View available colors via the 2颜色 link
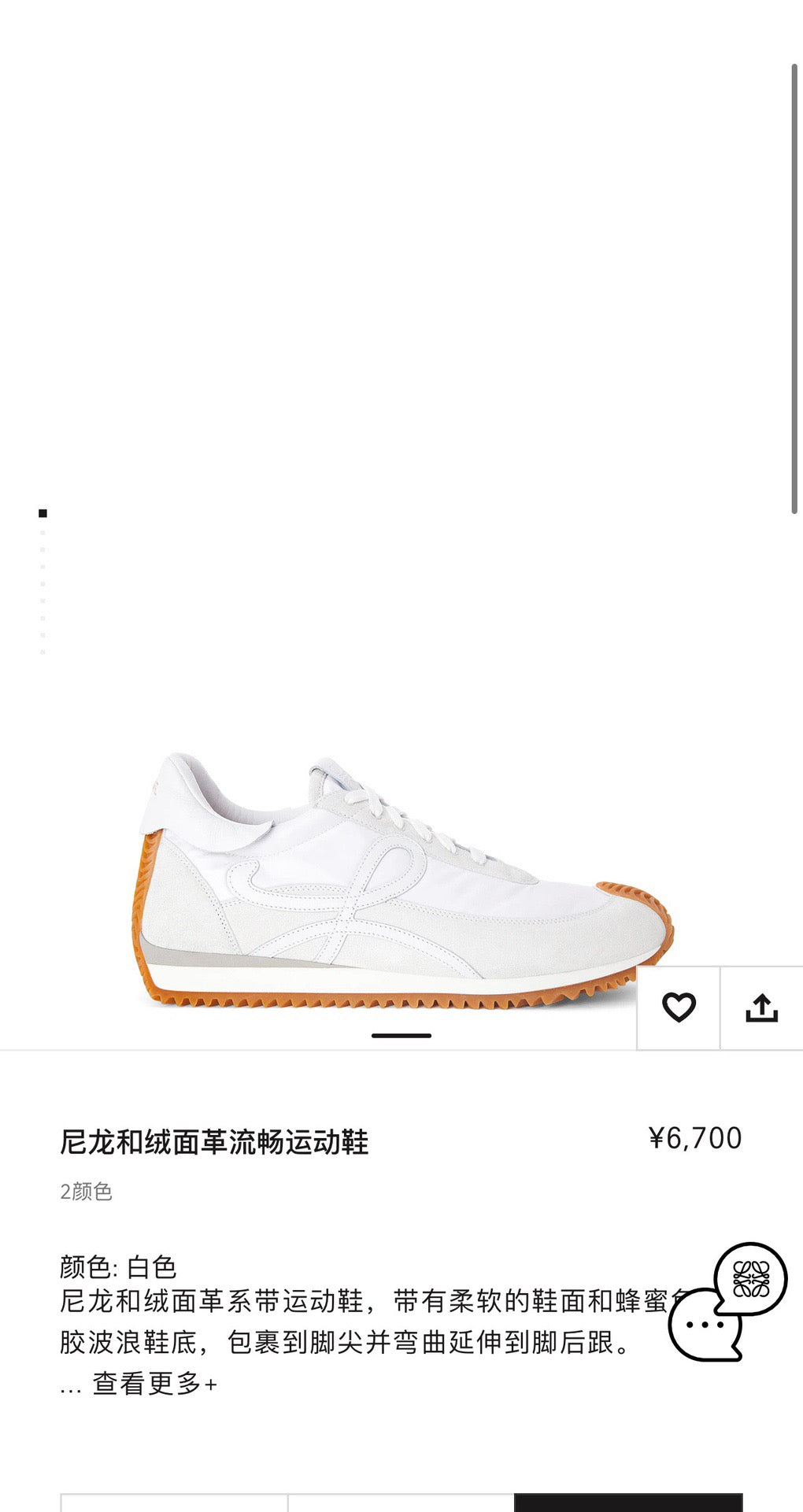The width and height of the screenshot is (803, 1512). point(87,1192)
